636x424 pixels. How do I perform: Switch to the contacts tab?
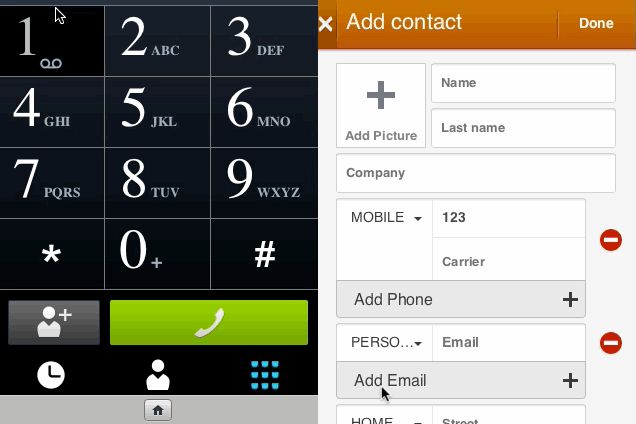click(158, 374)
